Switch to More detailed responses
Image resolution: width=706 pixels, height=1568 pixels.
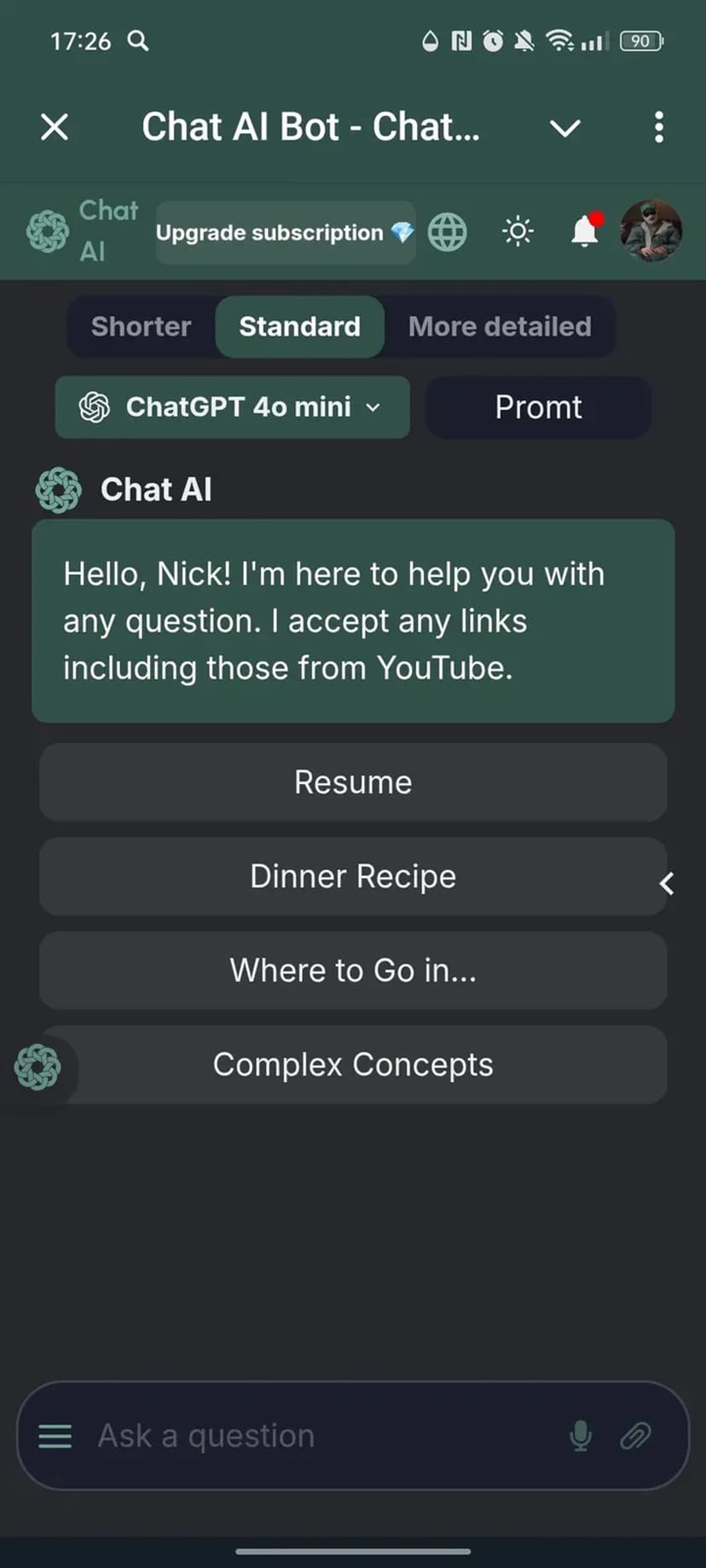(500, 326)
